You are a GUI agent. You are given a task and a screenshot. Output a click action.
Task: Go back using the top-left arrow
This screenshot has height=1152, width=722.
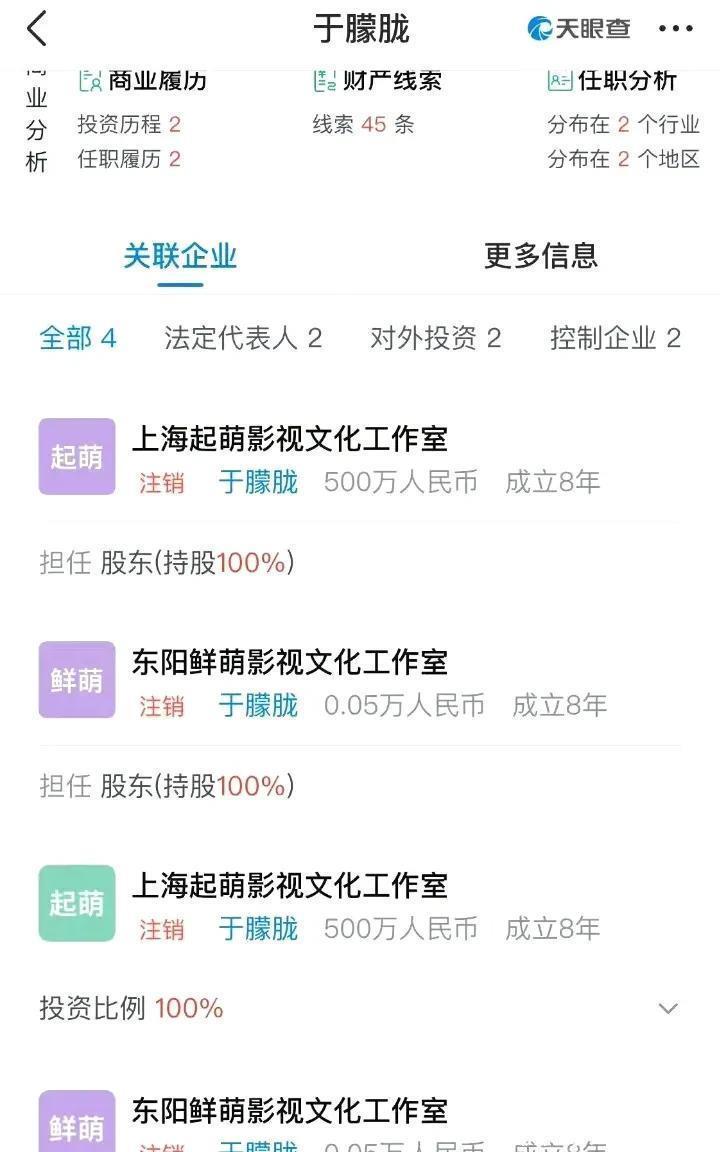(x=37, y=29)
